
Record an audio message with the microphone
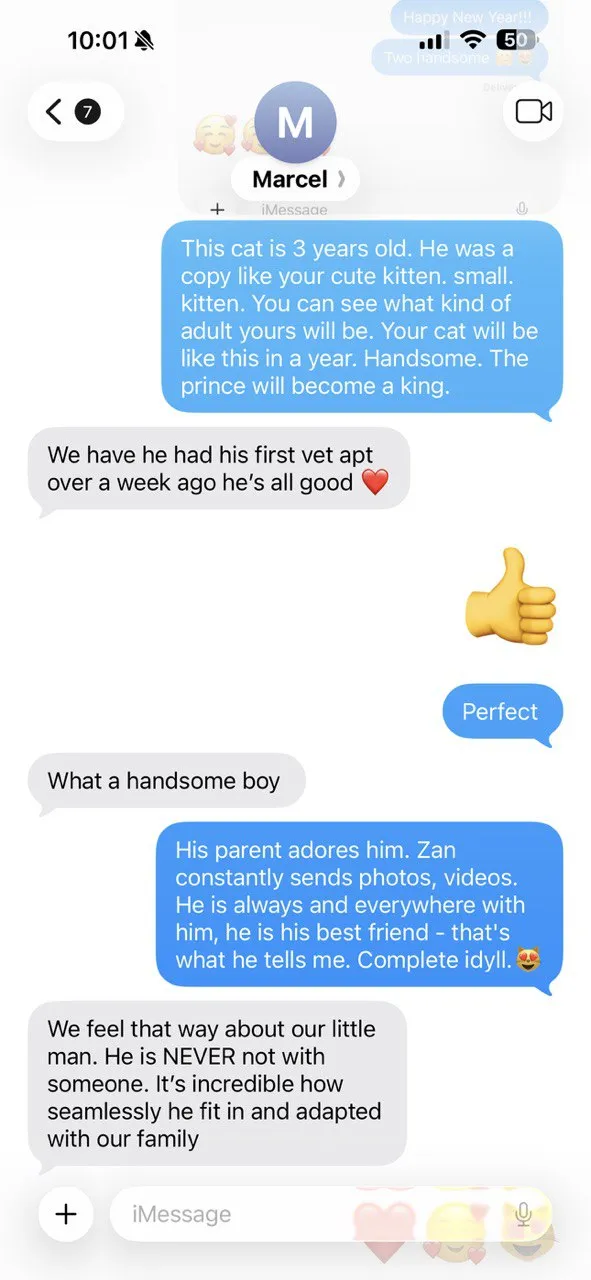pyautogui.click(x=522, y=1214)
